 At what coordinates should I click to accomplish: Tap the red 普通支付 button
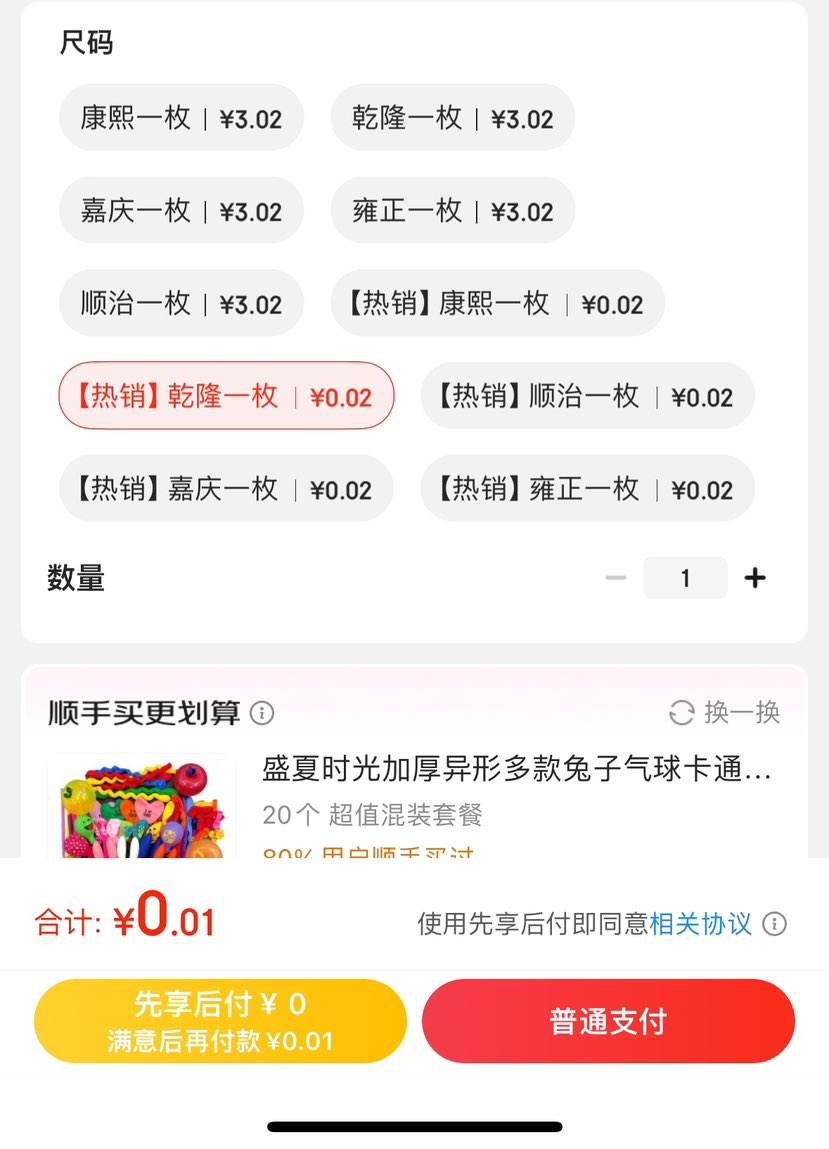[608, 1020]
